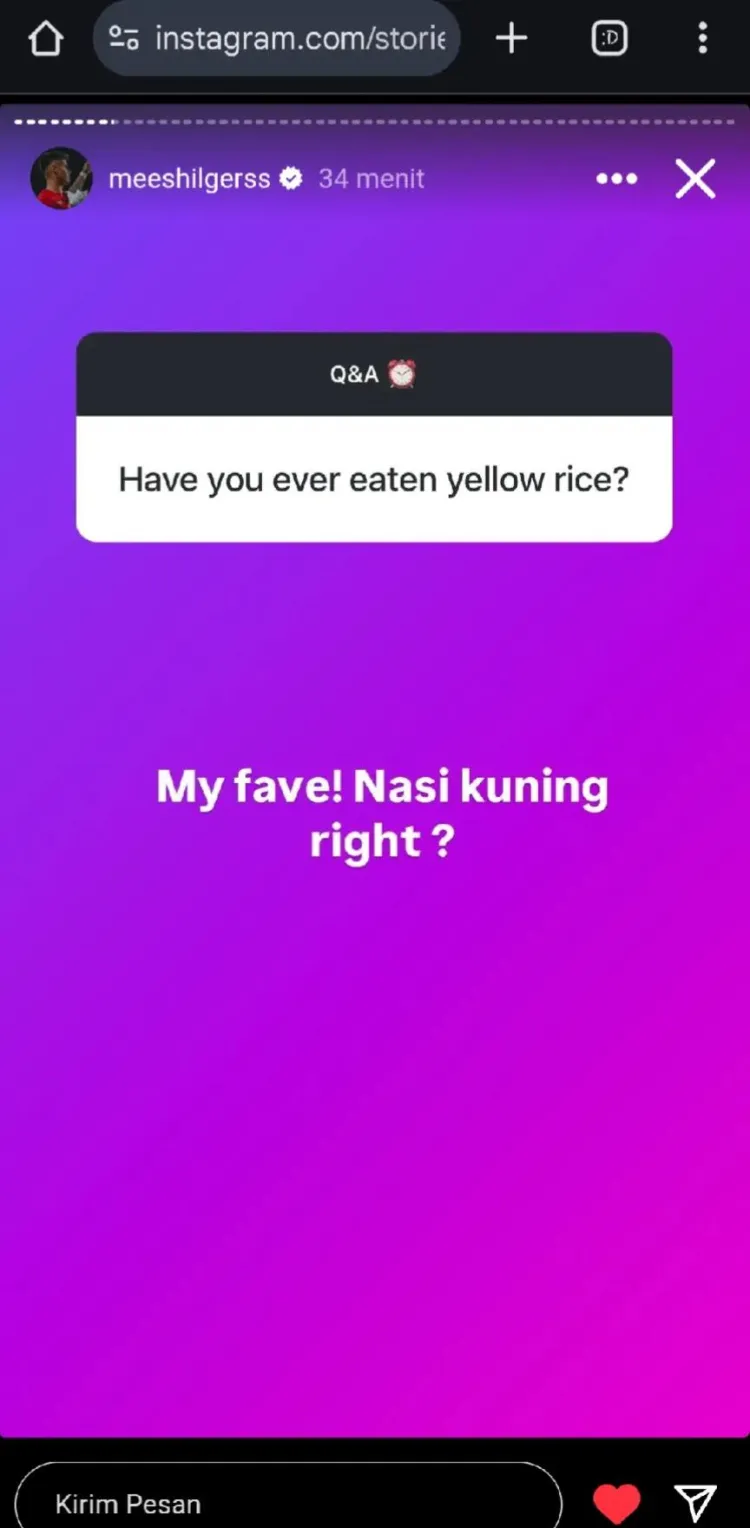Go to browser home page
The image size is (750, 1528).
(46, 40)
